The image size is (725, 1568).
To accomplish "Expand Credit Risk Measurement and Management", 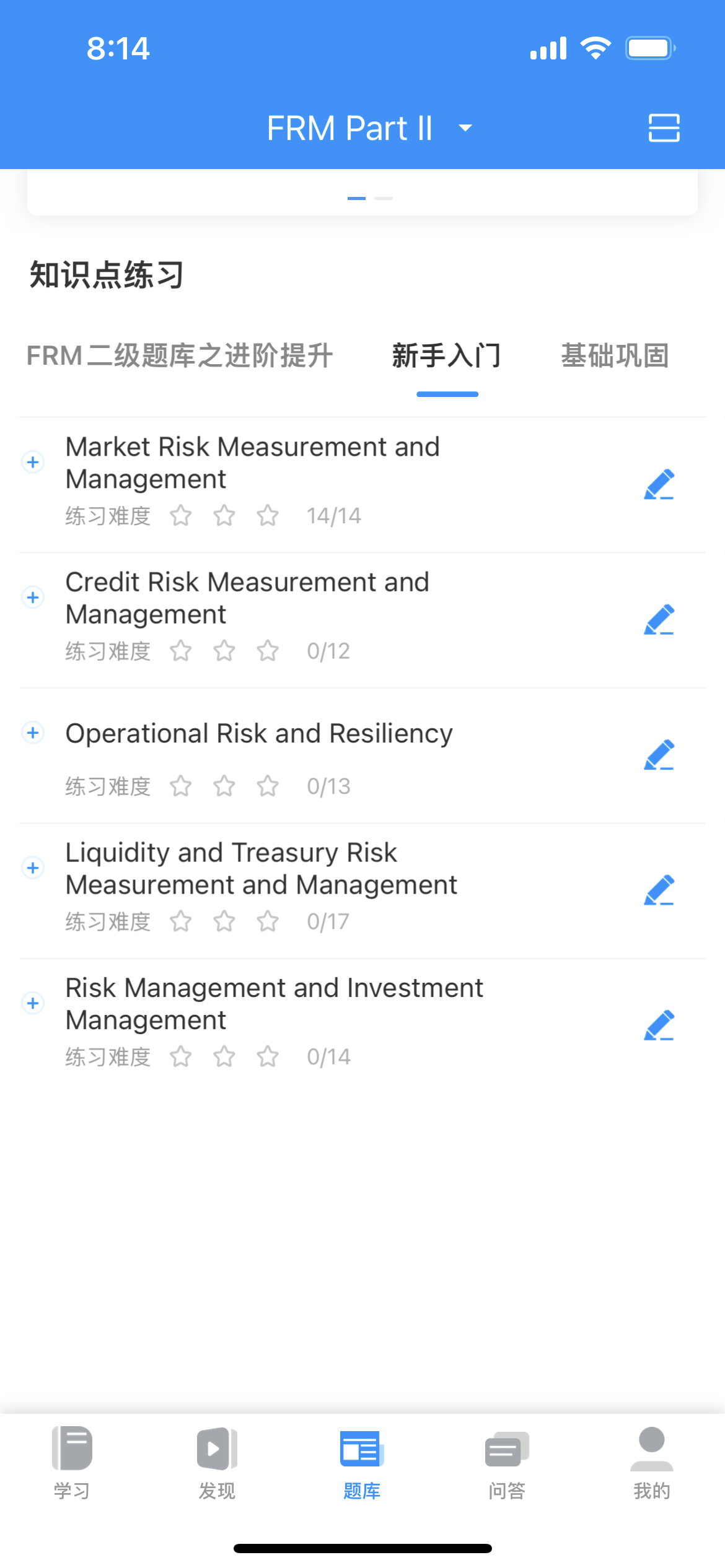I will pyautogui.click(x=33, y=597).
